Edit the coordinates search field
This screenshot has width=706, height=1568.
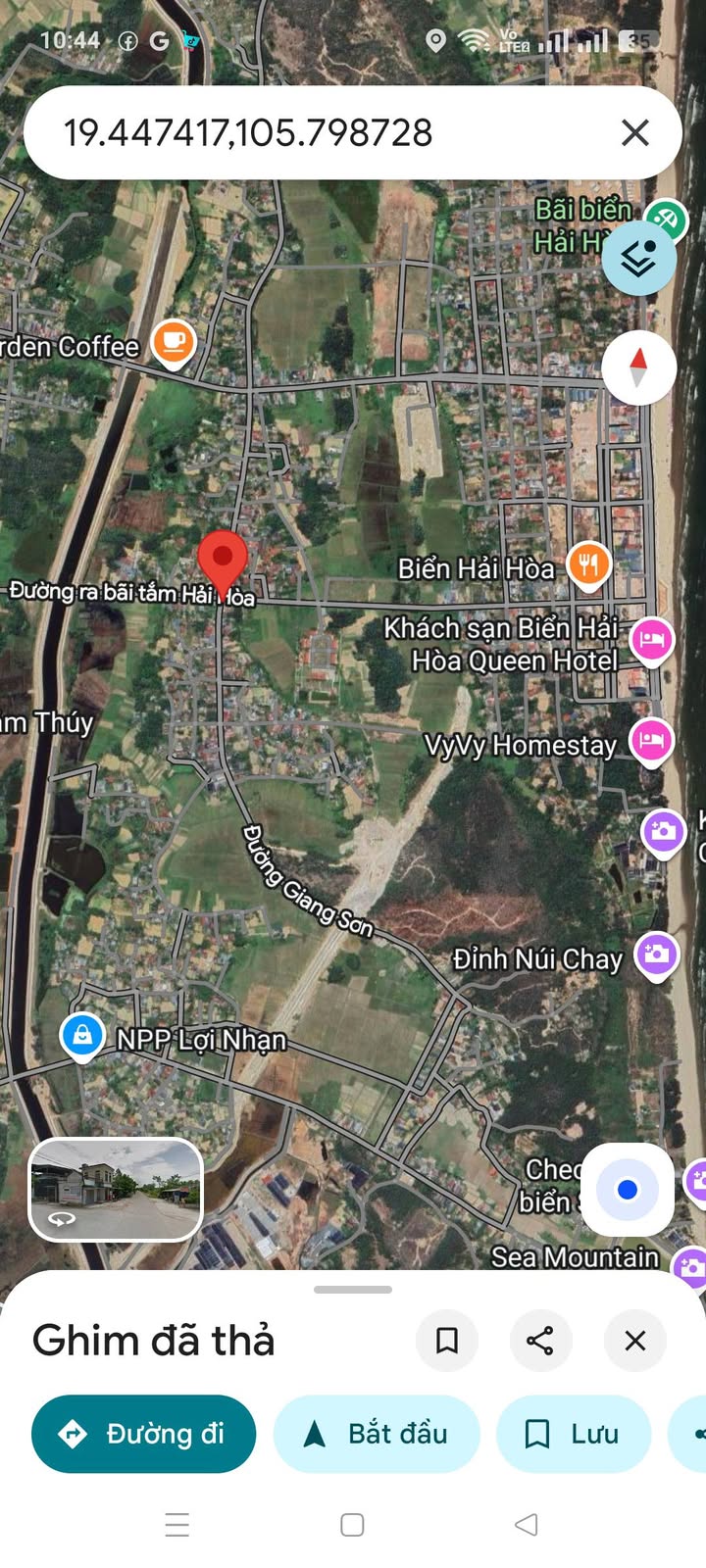tap(294, 132)
